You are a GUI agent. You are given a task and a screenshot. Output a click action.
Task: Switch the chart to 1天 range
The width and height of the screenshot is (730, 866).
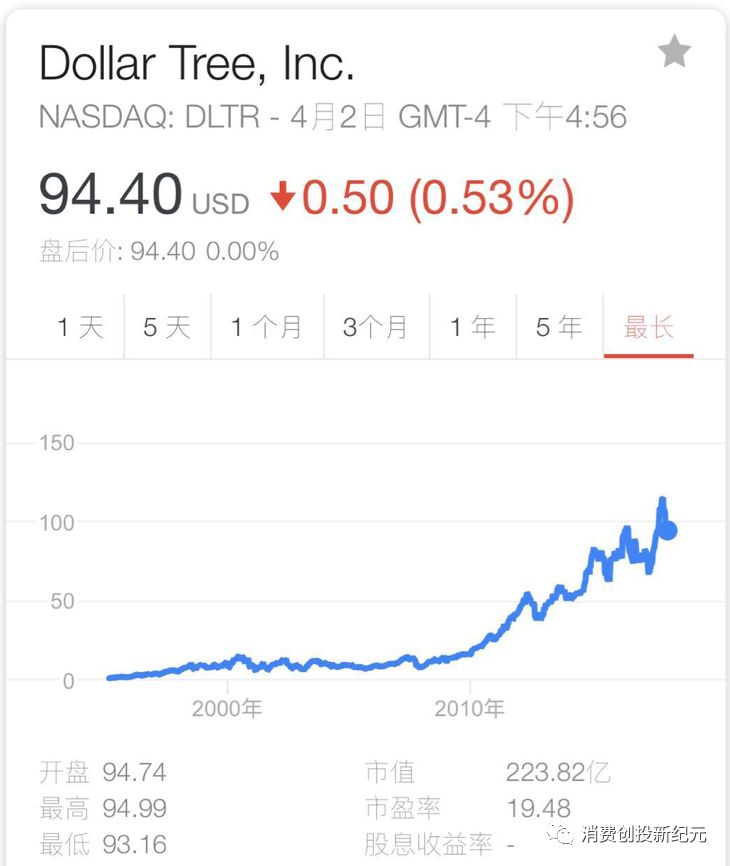pos(80,327)
